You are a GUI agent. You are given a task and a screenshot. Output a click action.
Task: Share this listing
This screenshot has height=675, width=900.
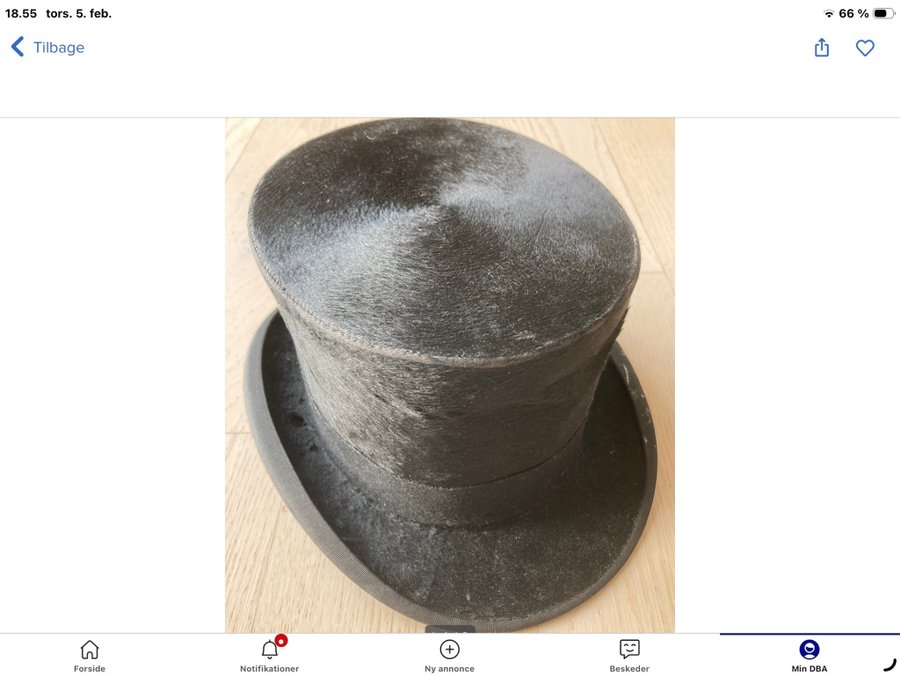tap(822, 47)
